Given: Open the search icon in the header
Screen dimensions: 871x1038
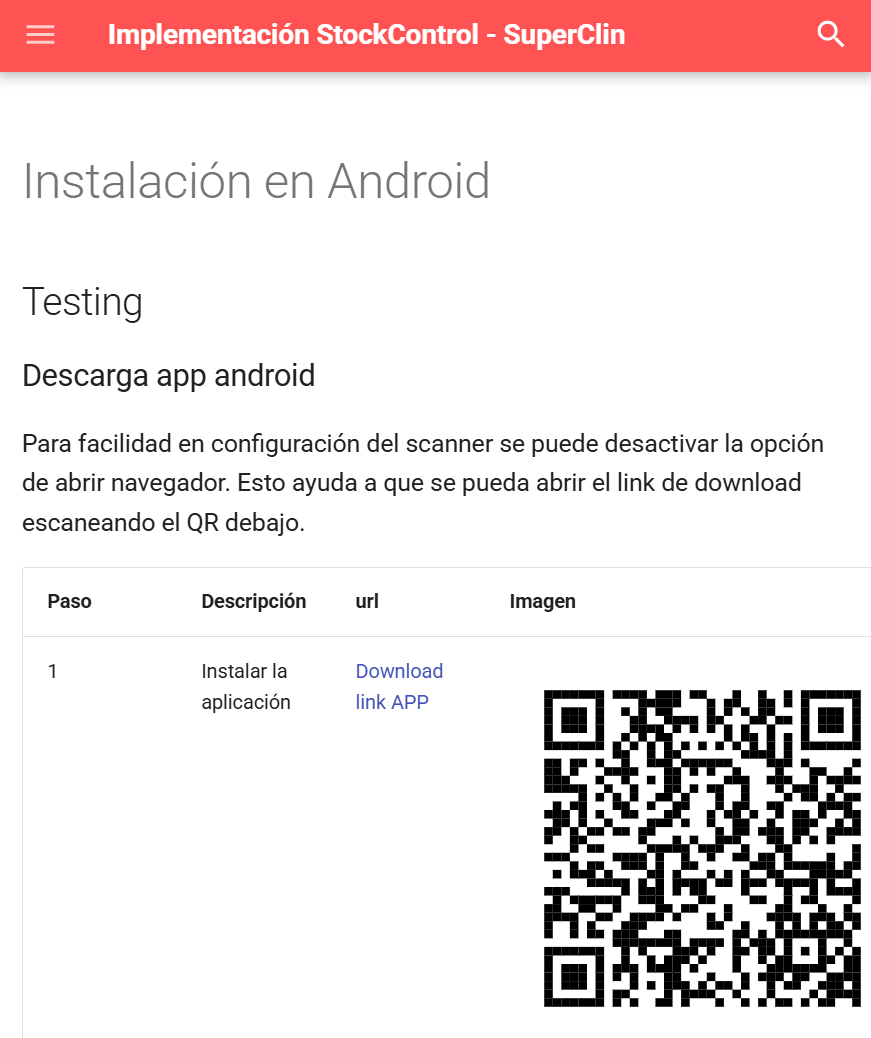Looking at the screenshot, I should 831,35.
